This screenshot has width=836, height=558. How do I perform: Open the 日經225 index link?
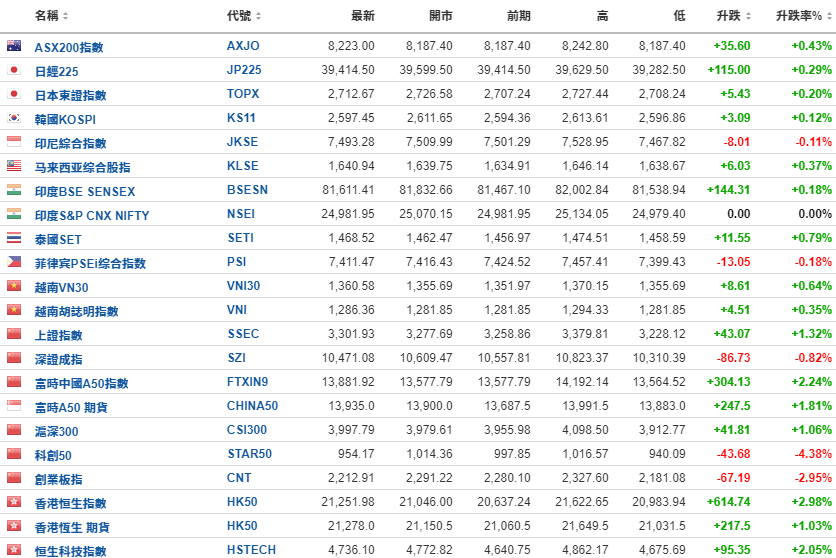coord(57,71)
